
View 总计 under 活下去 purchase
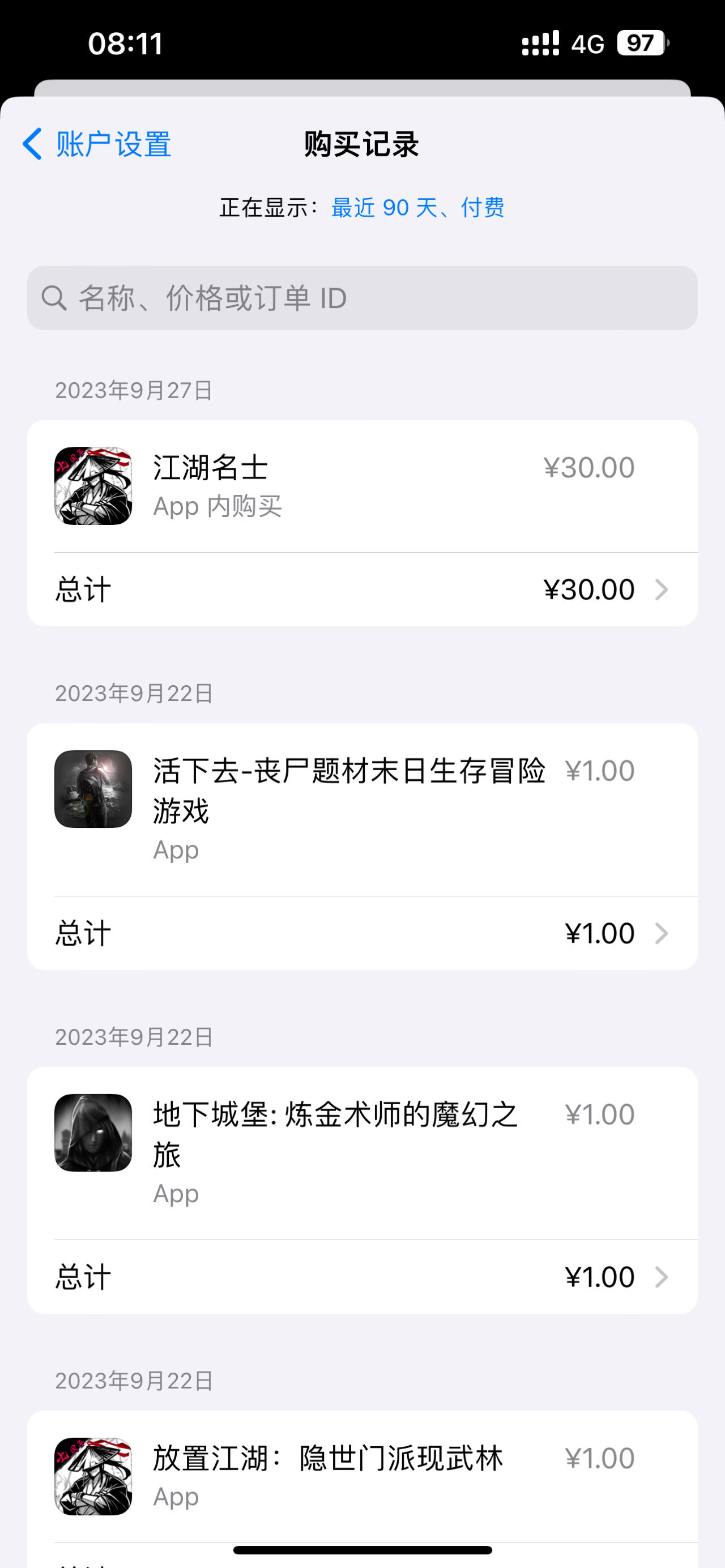(362, 933)
